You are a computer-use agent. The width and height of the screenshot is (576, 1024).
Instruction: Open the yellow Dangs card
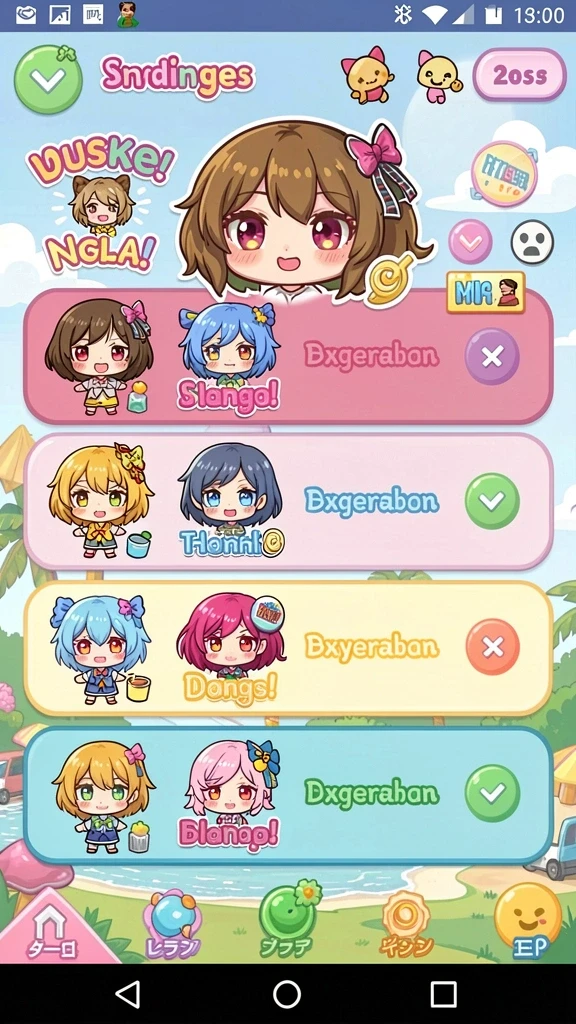point(288,648)
